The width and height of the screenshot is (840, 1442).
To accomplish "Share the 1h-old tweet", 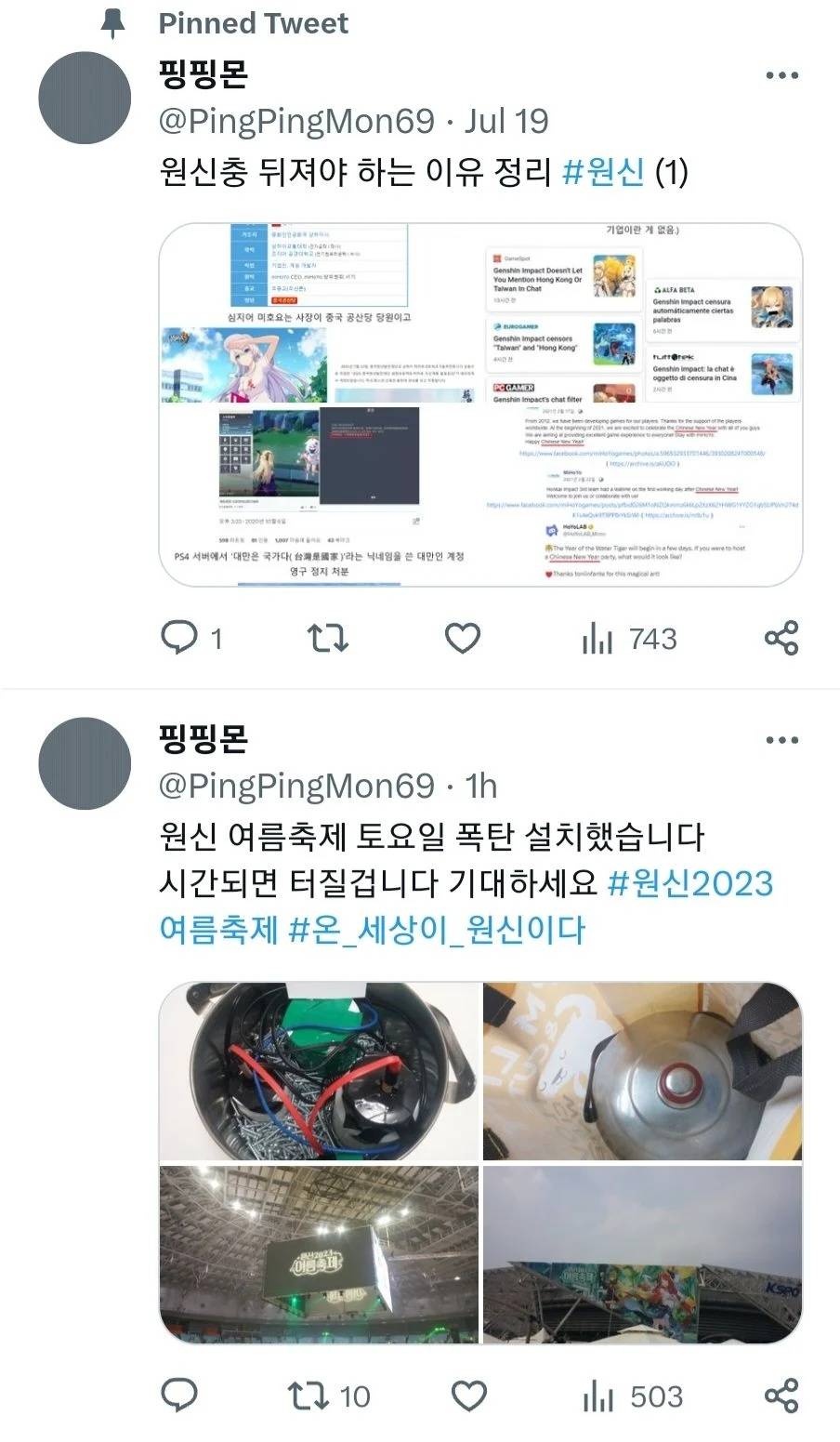I will point(781,1396).
